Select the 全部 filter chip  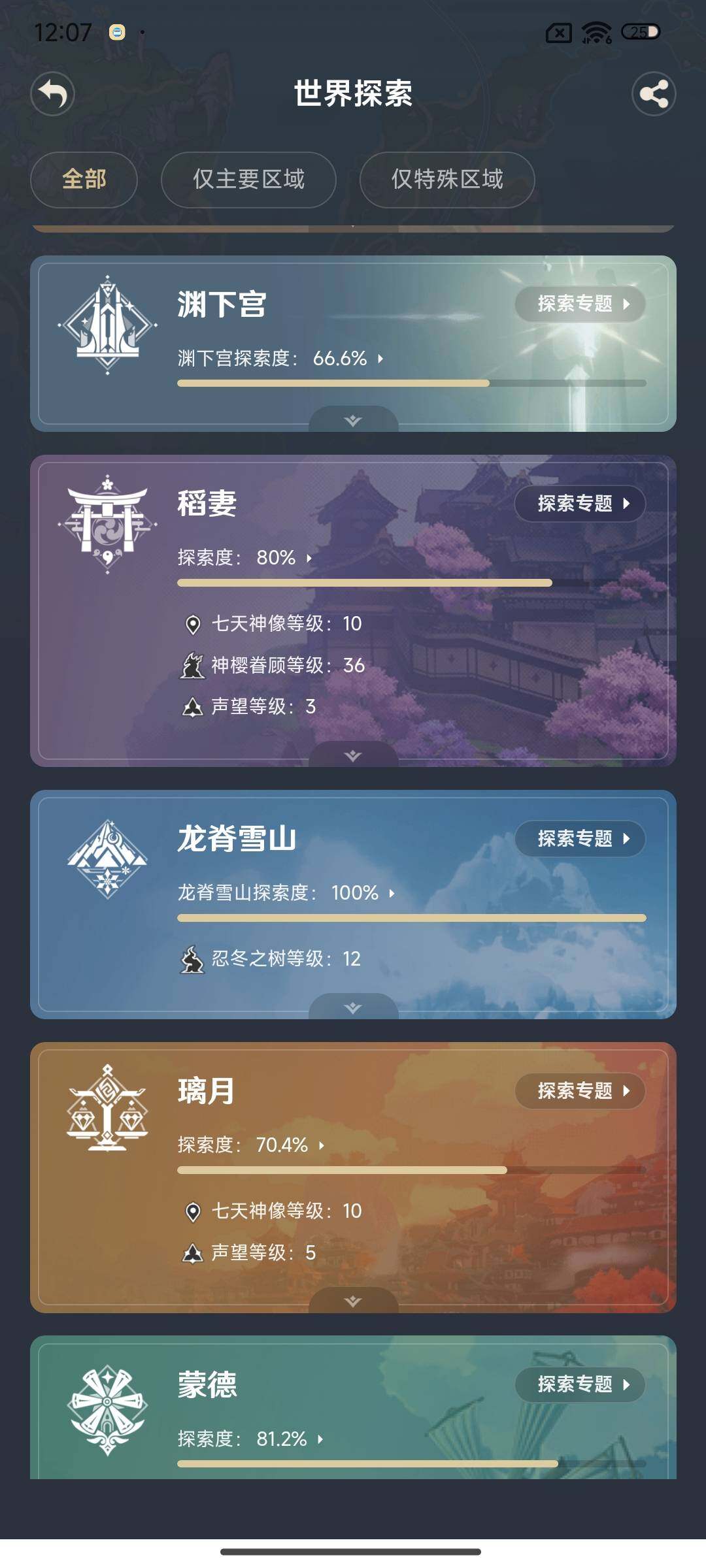pyautogui.click(x=84, y=180)
